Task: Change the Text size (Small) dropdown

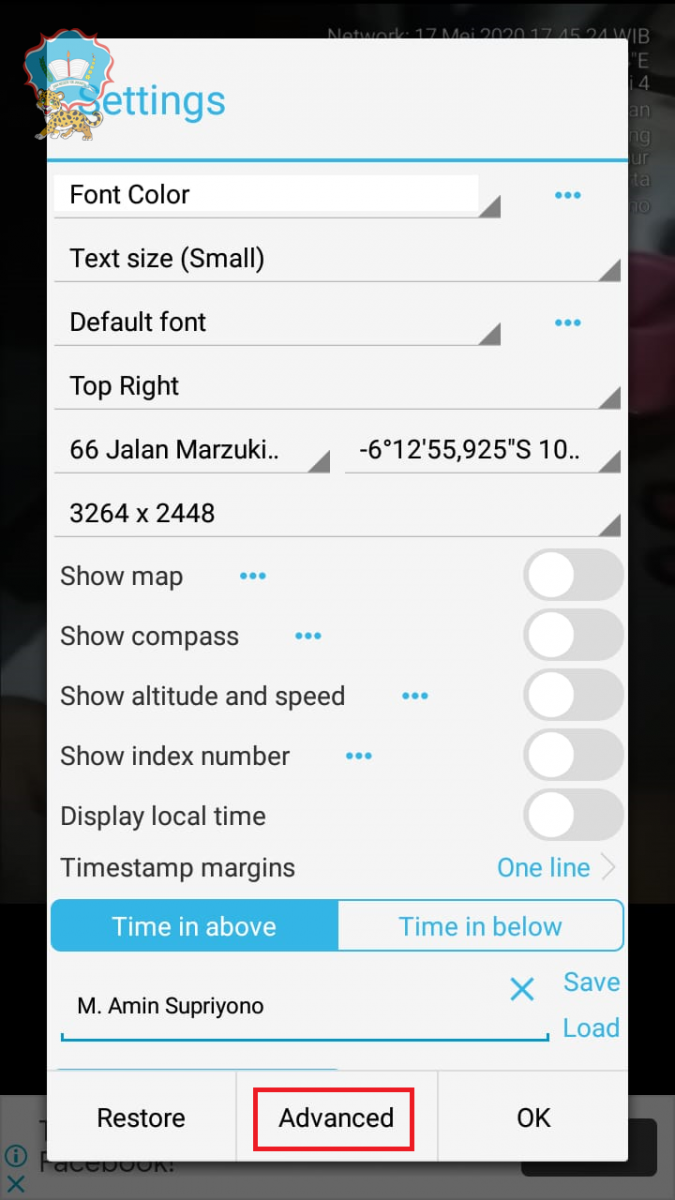Action: coord(337,259)
